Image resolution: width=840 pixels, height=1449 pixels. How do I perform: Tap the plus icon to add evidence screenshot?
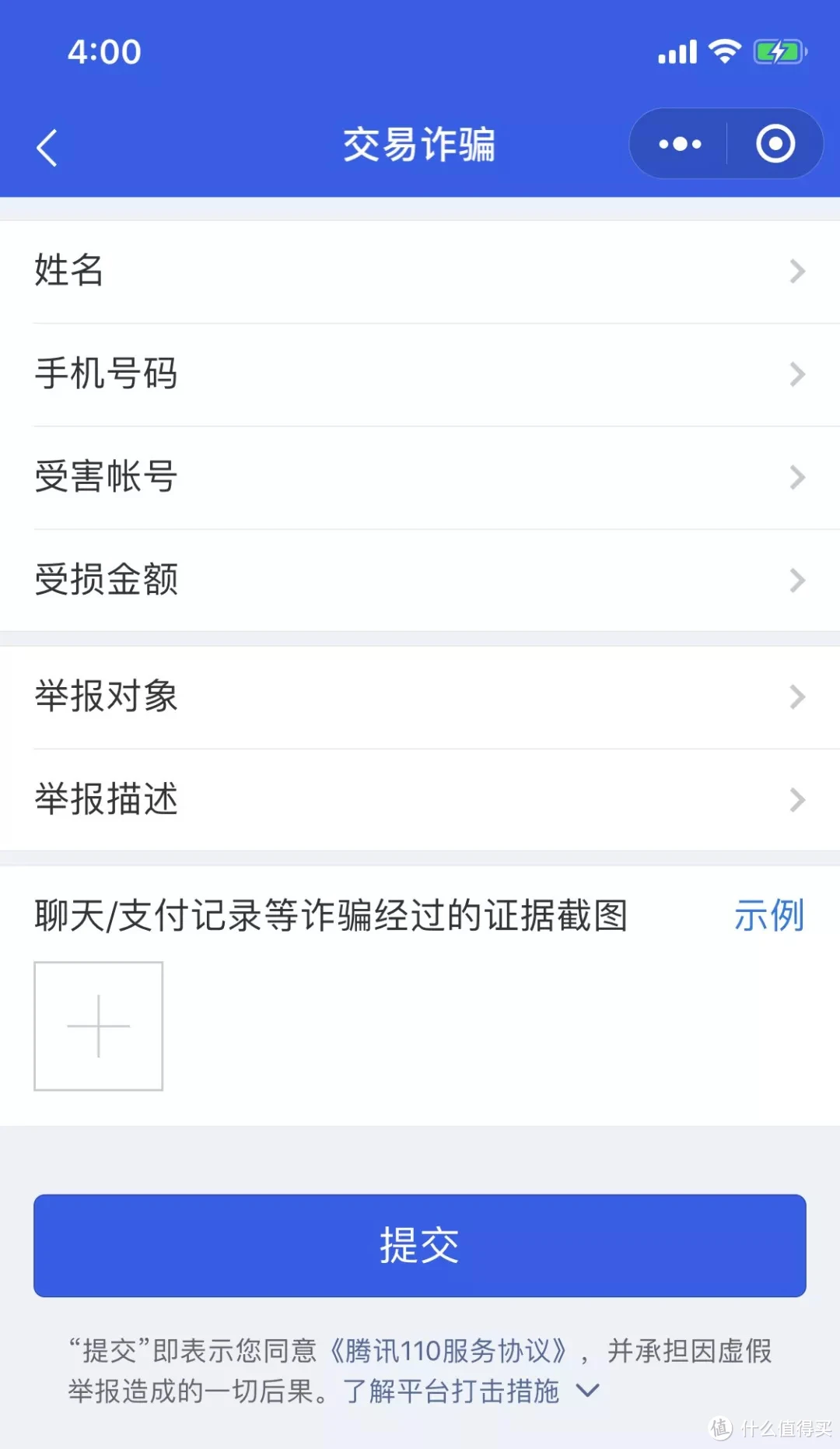[x=97, y=1027]
